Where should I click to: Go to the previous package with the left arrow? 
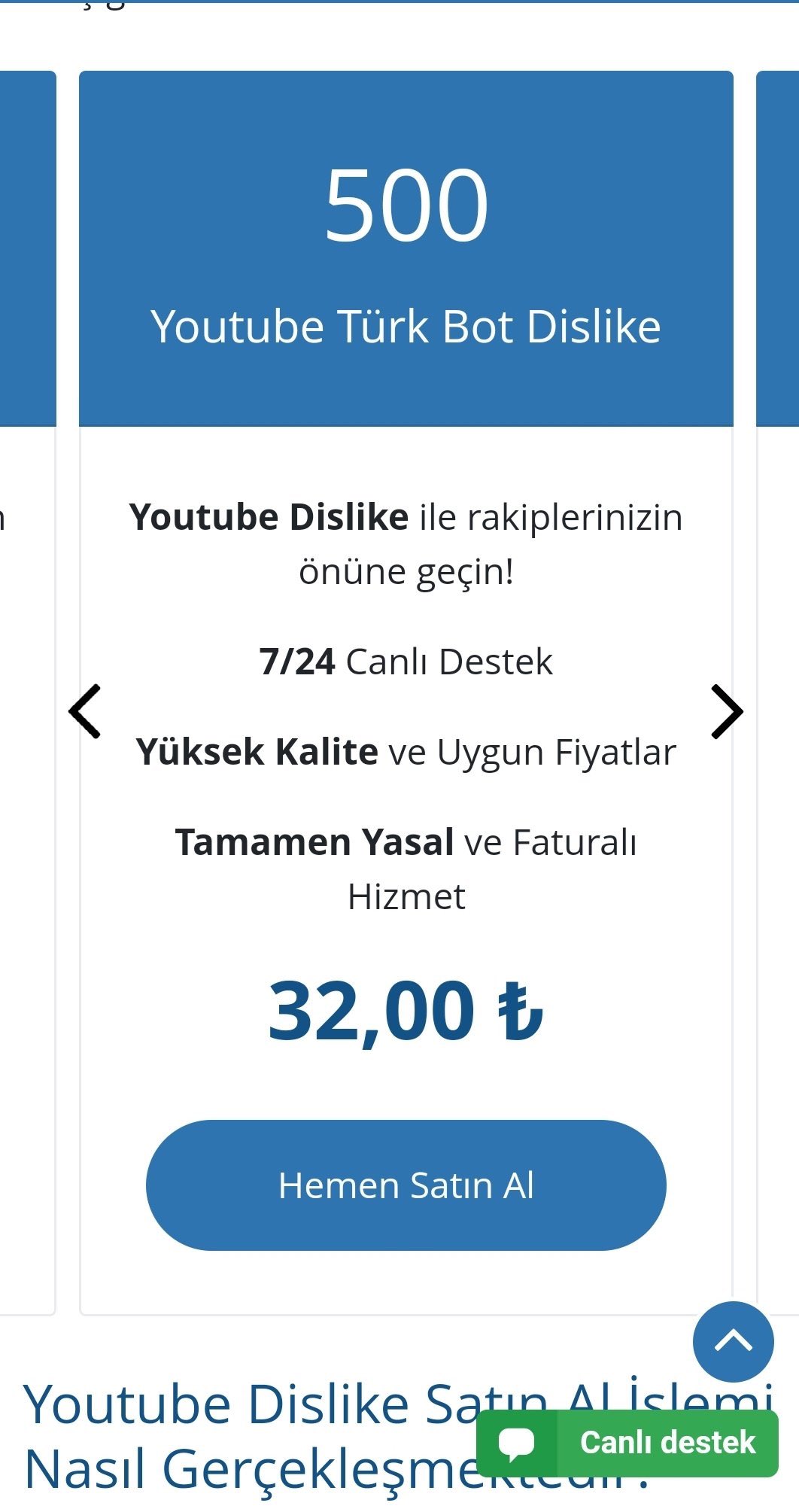pos(84,711)
